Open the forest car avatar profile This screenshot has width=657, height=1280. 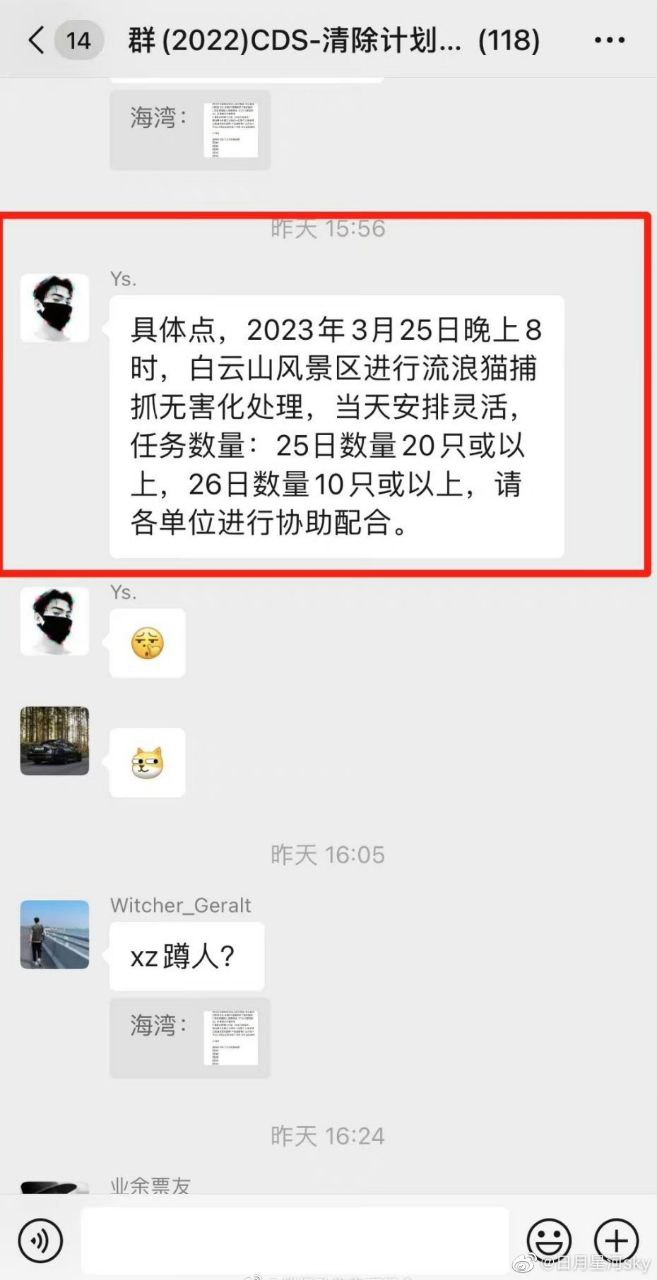55,741
